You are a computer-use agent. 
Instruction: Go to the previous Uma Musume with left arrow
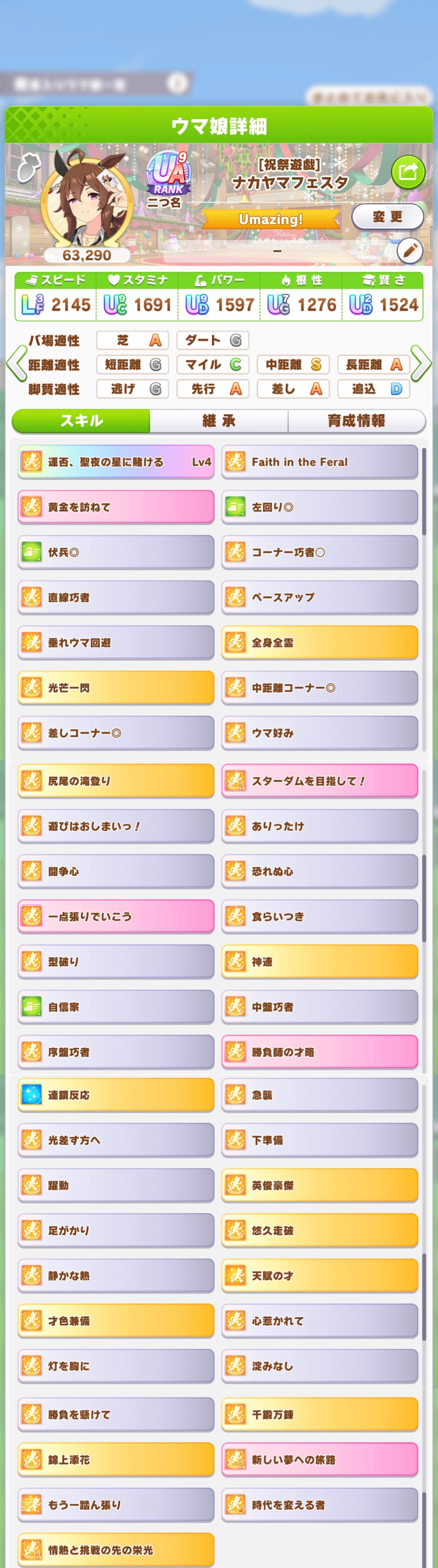coord(15,363)
